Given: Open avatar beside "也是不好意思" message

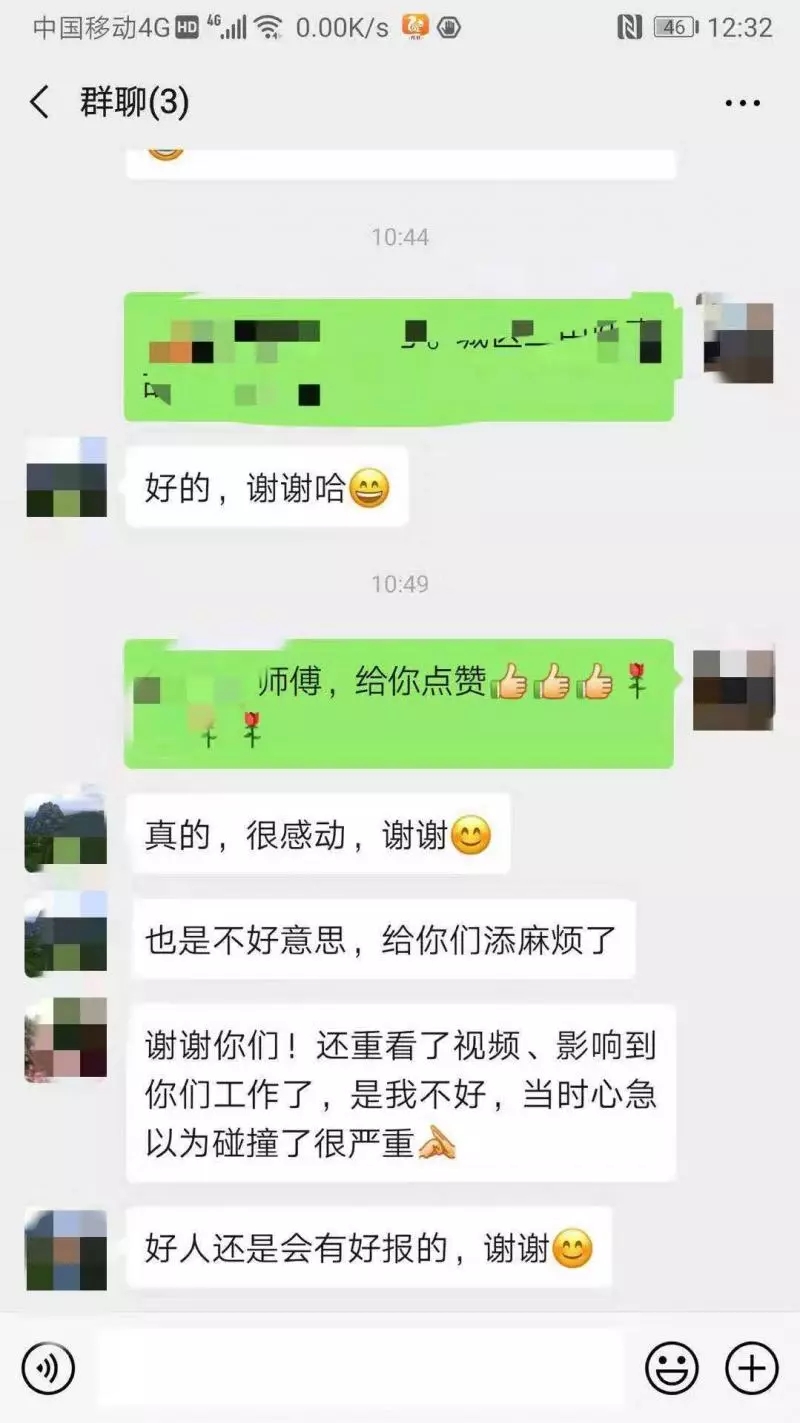Looking at the screenshot, I should [x=66, y=934].
